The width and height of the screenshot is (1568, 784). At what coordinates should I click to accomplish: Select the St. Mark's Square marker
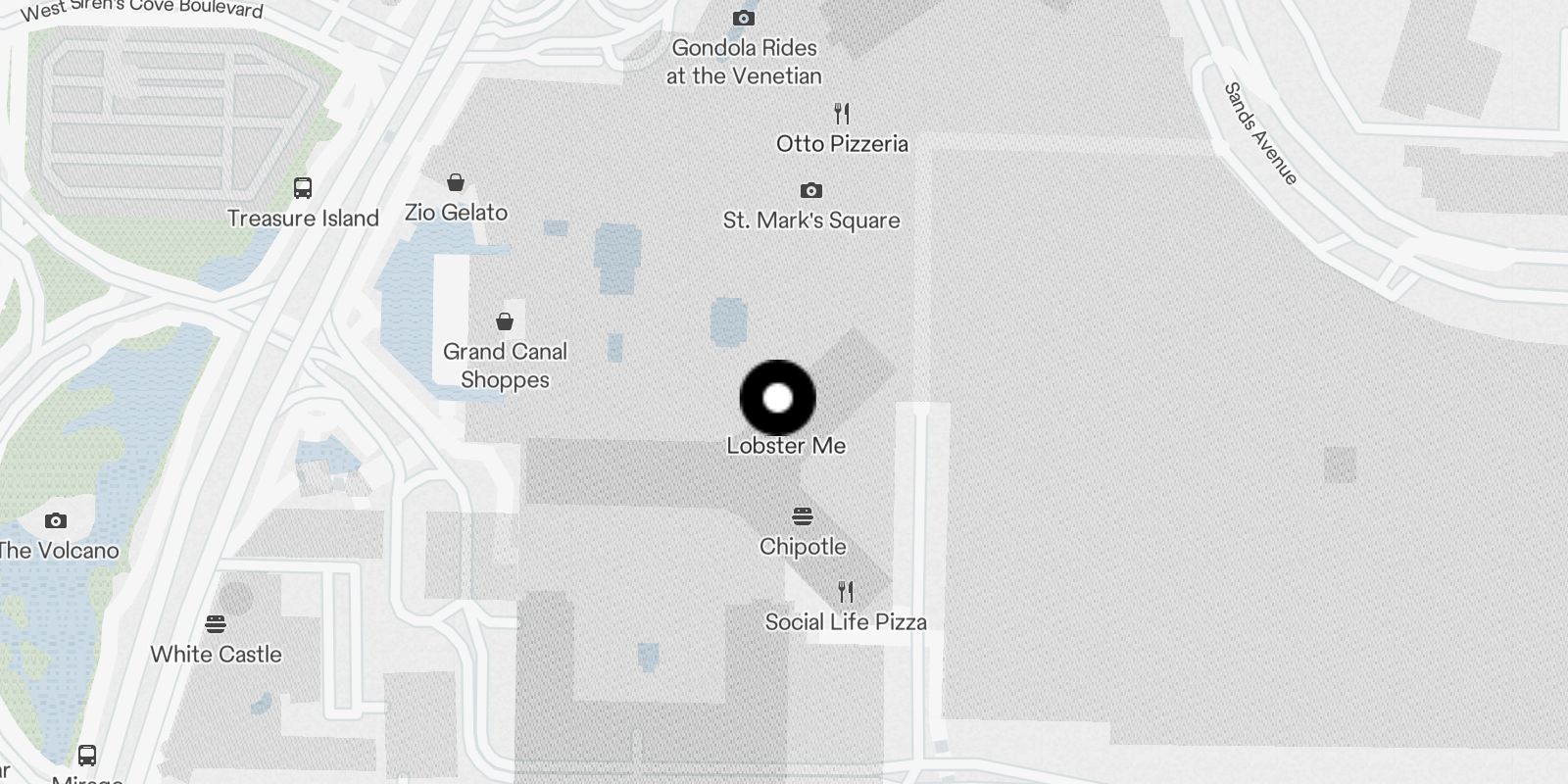coord(810,190)
